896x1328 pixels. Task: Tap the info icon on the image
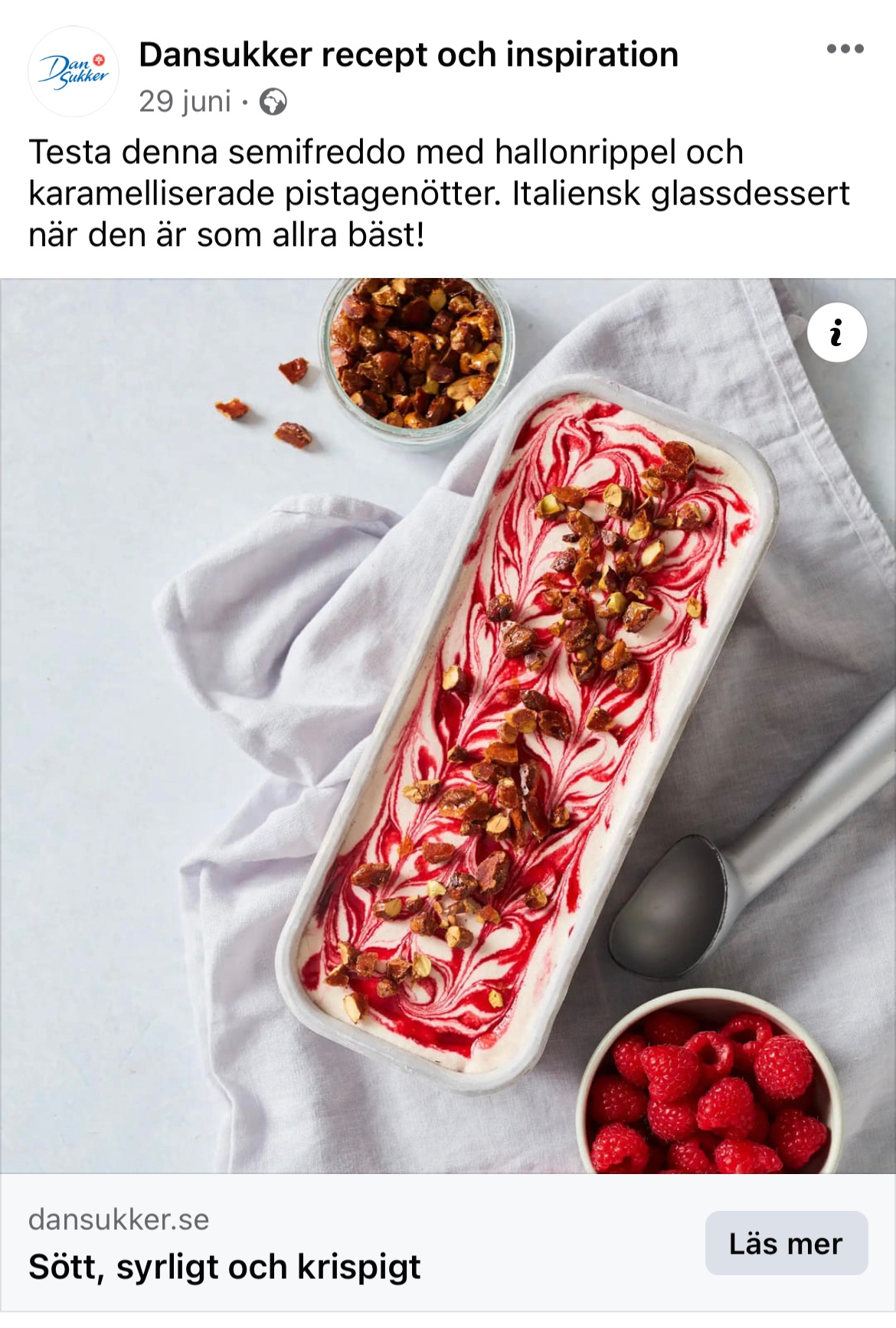[x=836, y=333]
